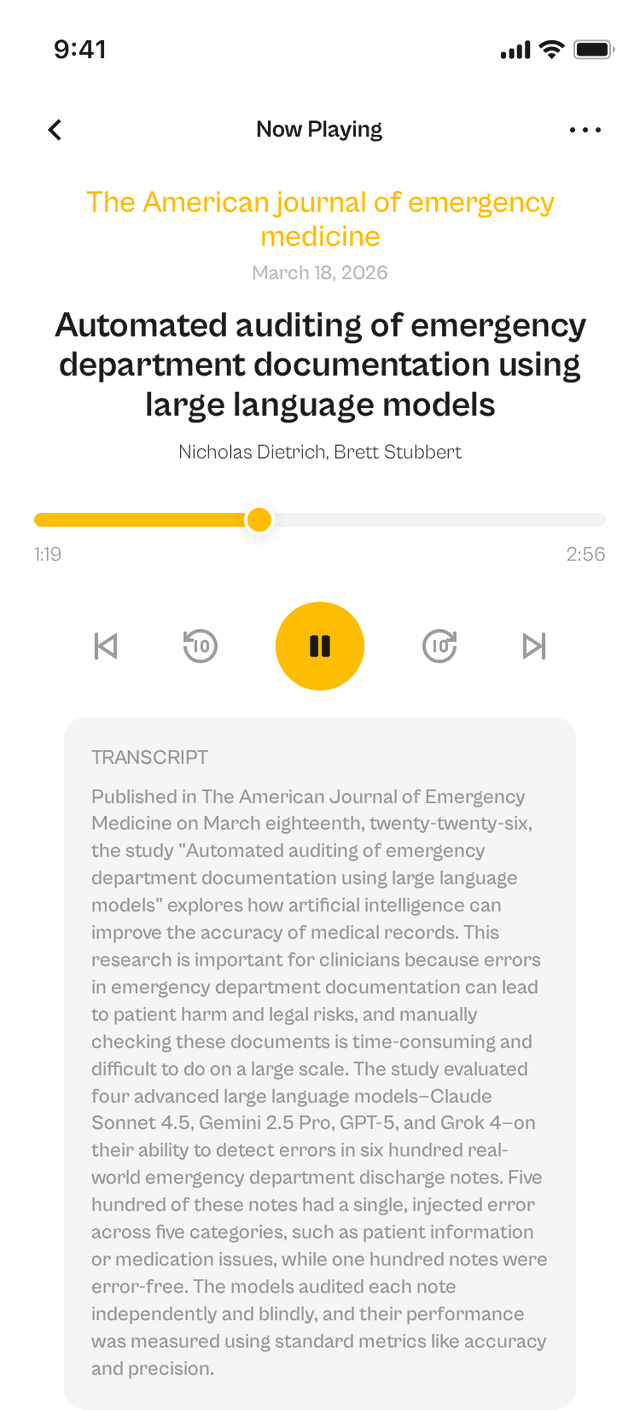
Task: Pause the audio playback
Action: pos(320,646)
